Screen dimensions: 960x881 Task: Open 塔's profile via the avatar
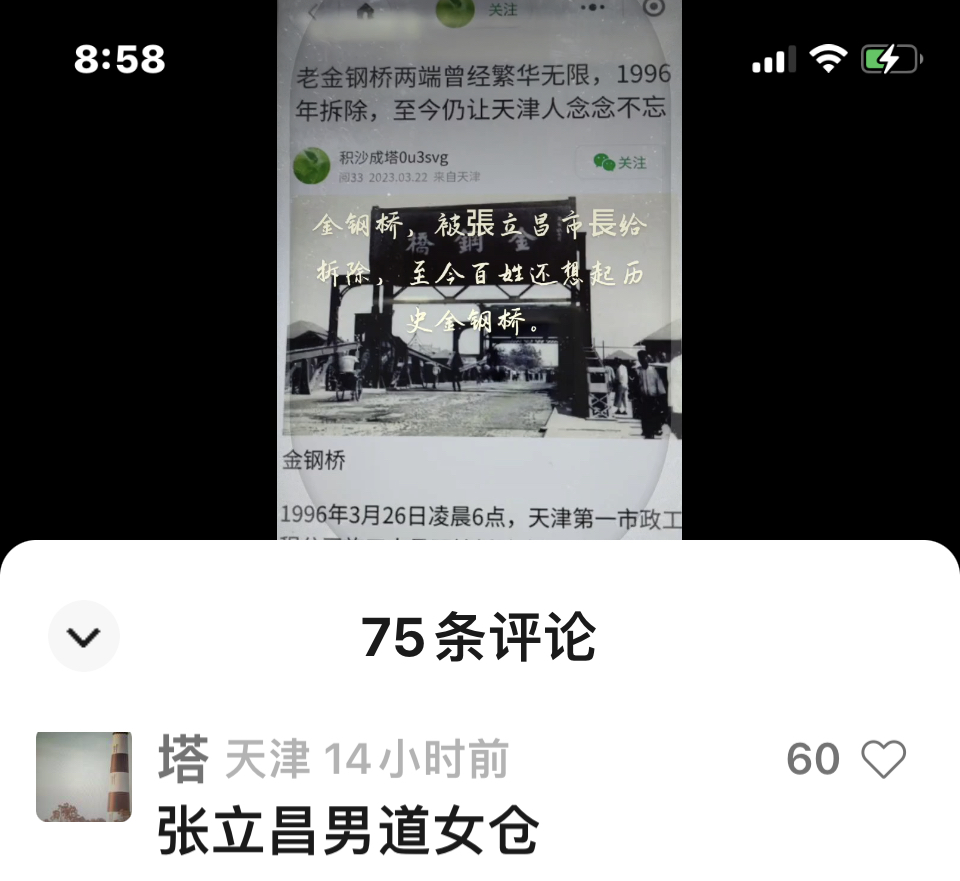tap(84, 777)
